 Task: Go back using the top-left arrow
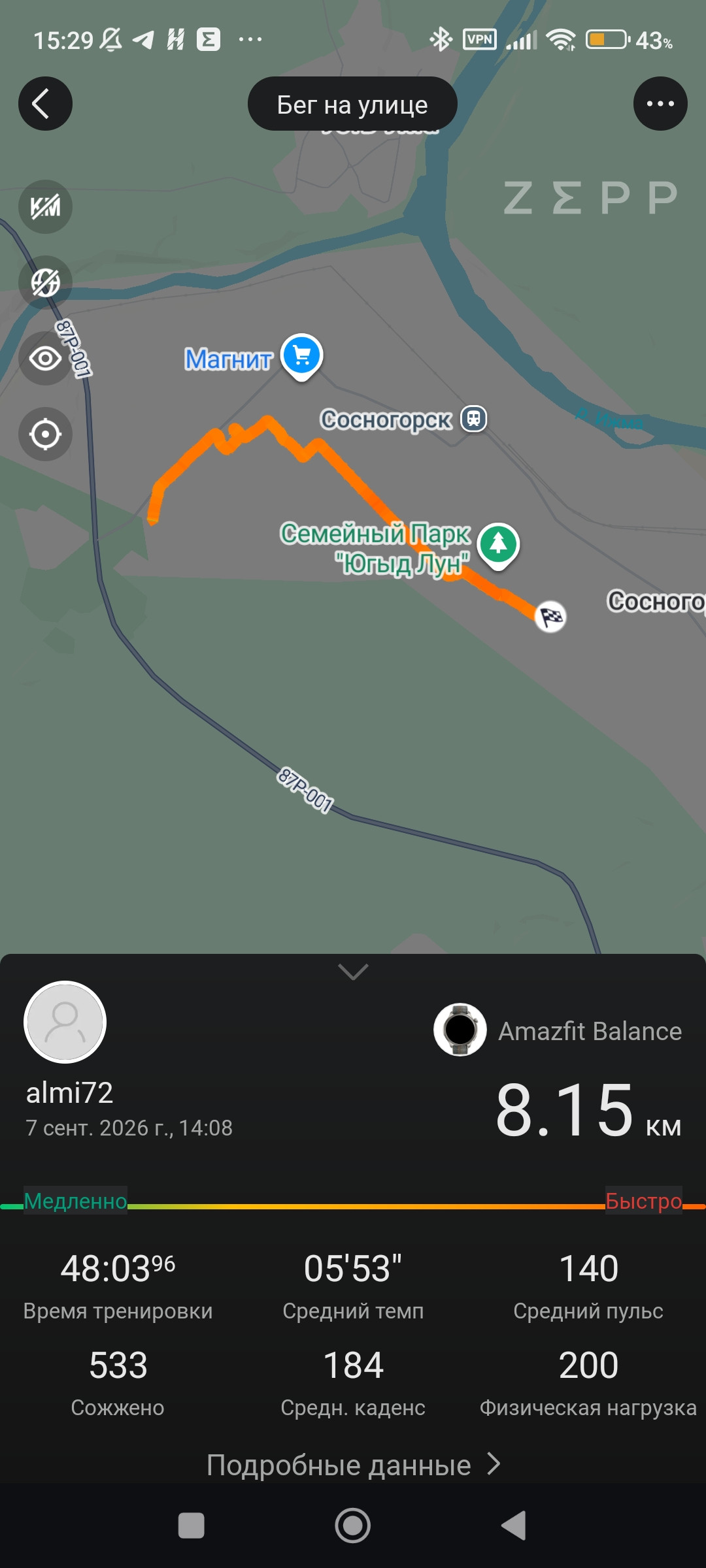pos(45,104)
